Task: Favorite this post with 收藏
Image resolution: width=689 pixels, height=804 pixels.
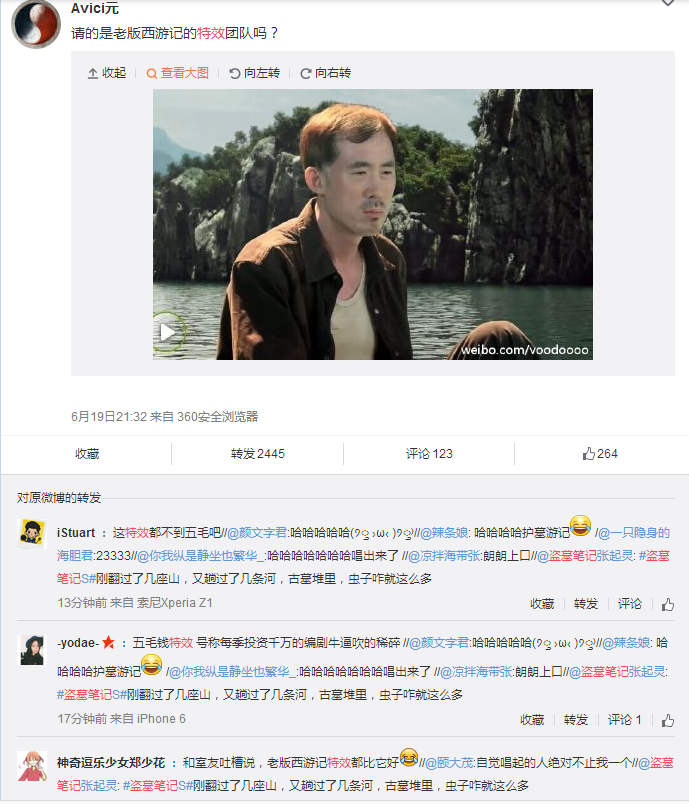Action: coord(87,454)
